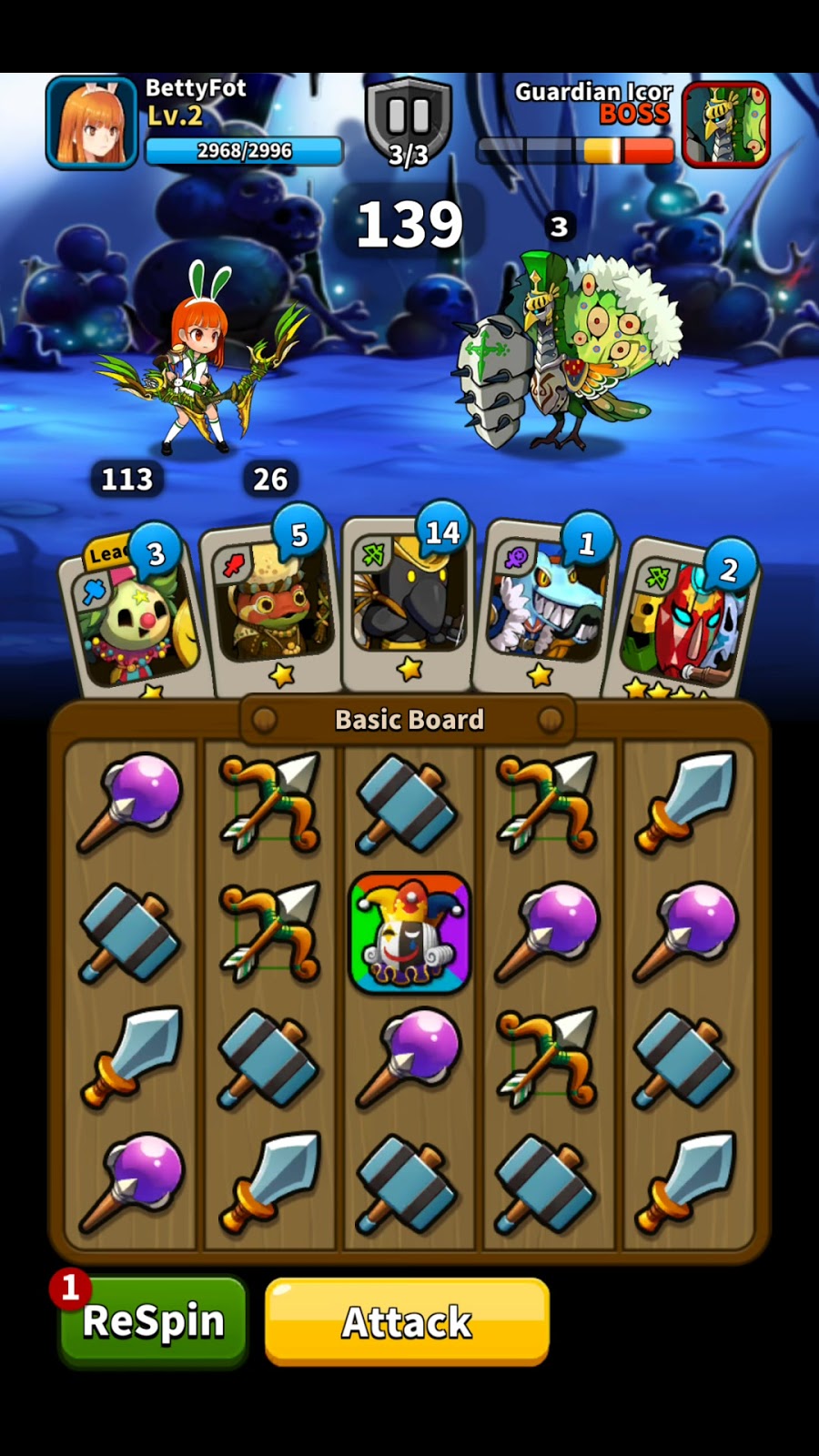The image size is (819, 1456).
Task: Select the clown leader card
Action: (134, 619)
